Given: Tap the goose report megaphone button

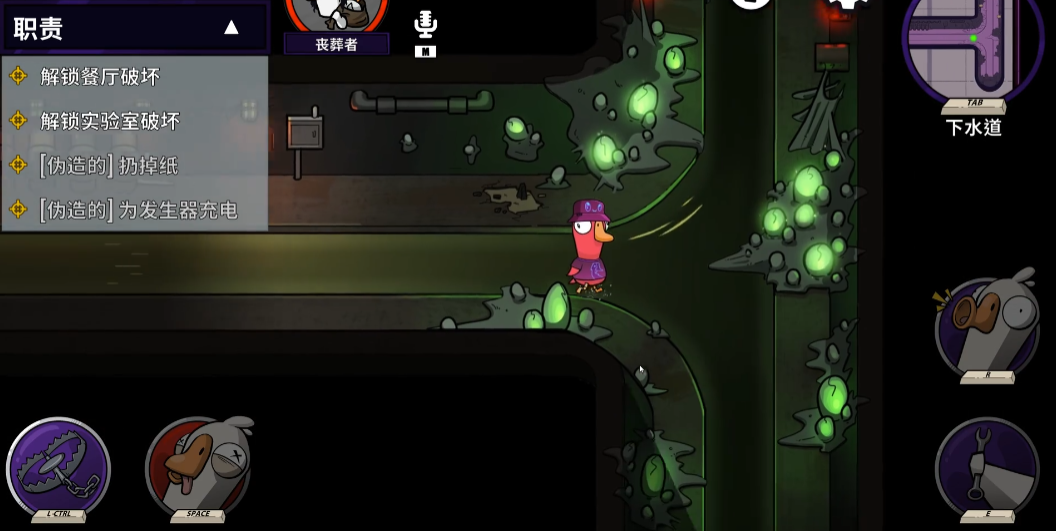Looking at the screenshot, I should (x=986, y=327).
